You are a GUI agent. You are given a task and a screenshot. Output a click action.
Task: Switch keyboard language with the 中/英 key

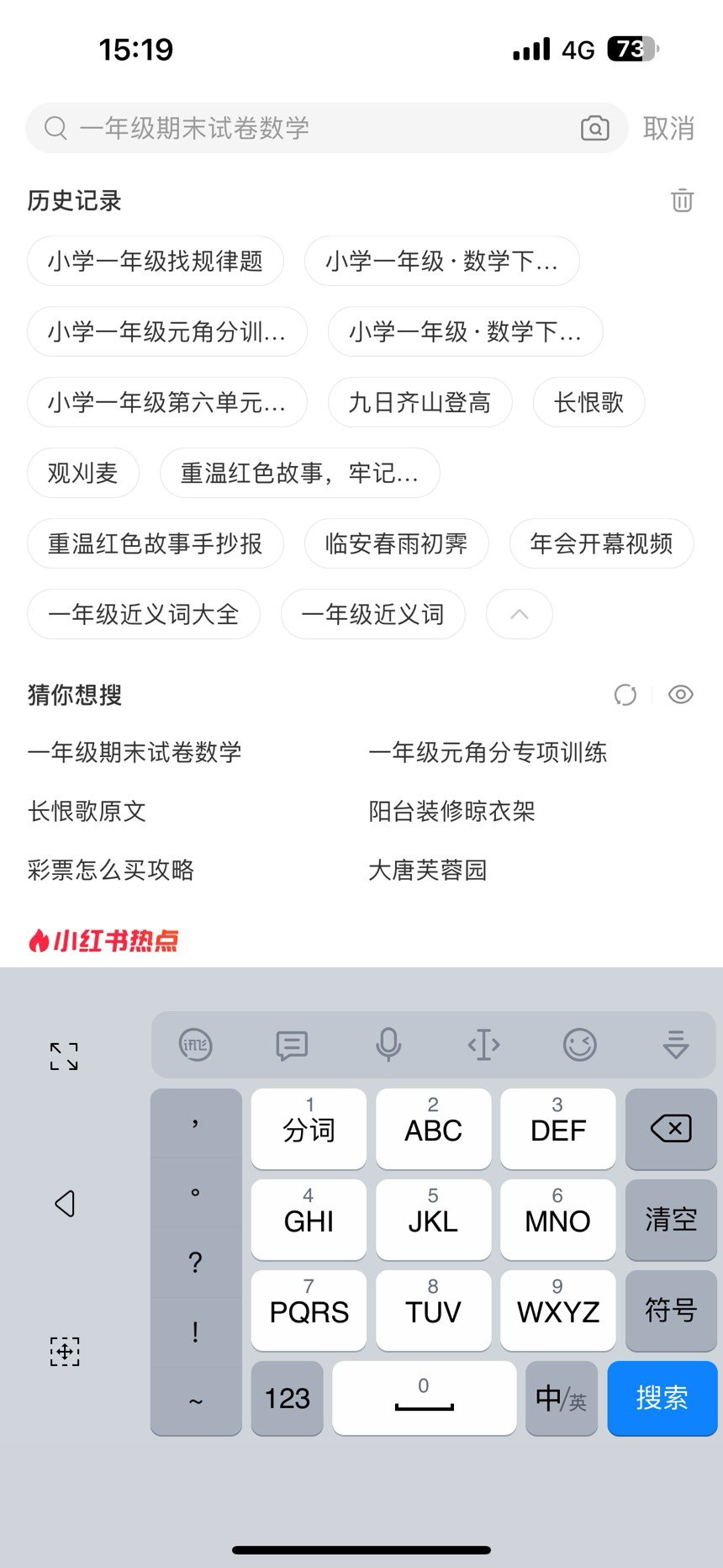562,1398
